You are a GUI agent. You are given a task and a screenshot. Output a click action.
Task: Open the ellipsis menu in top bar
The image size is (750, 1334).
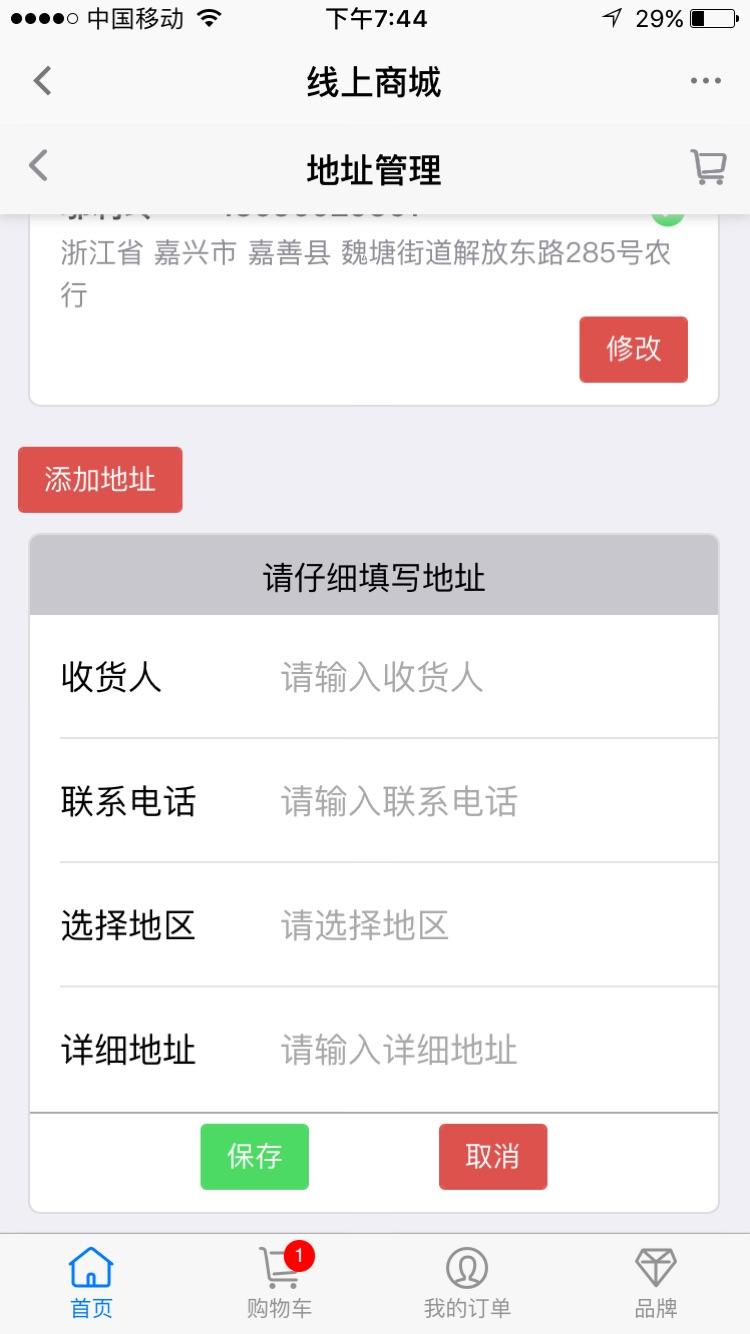pos(706,80)
